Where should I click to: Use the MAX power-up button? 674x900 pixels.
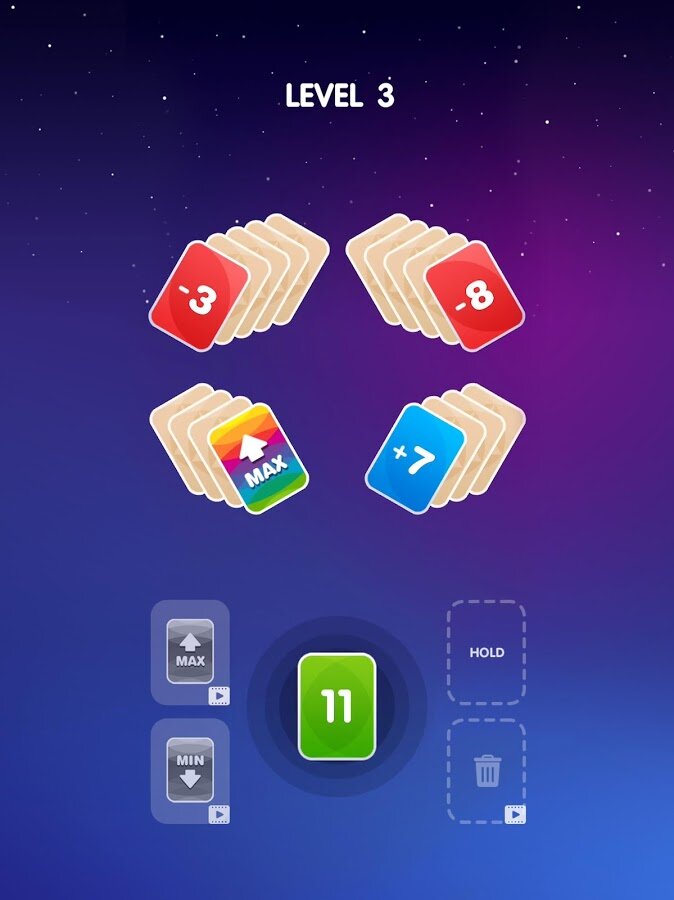coord(190,652)
